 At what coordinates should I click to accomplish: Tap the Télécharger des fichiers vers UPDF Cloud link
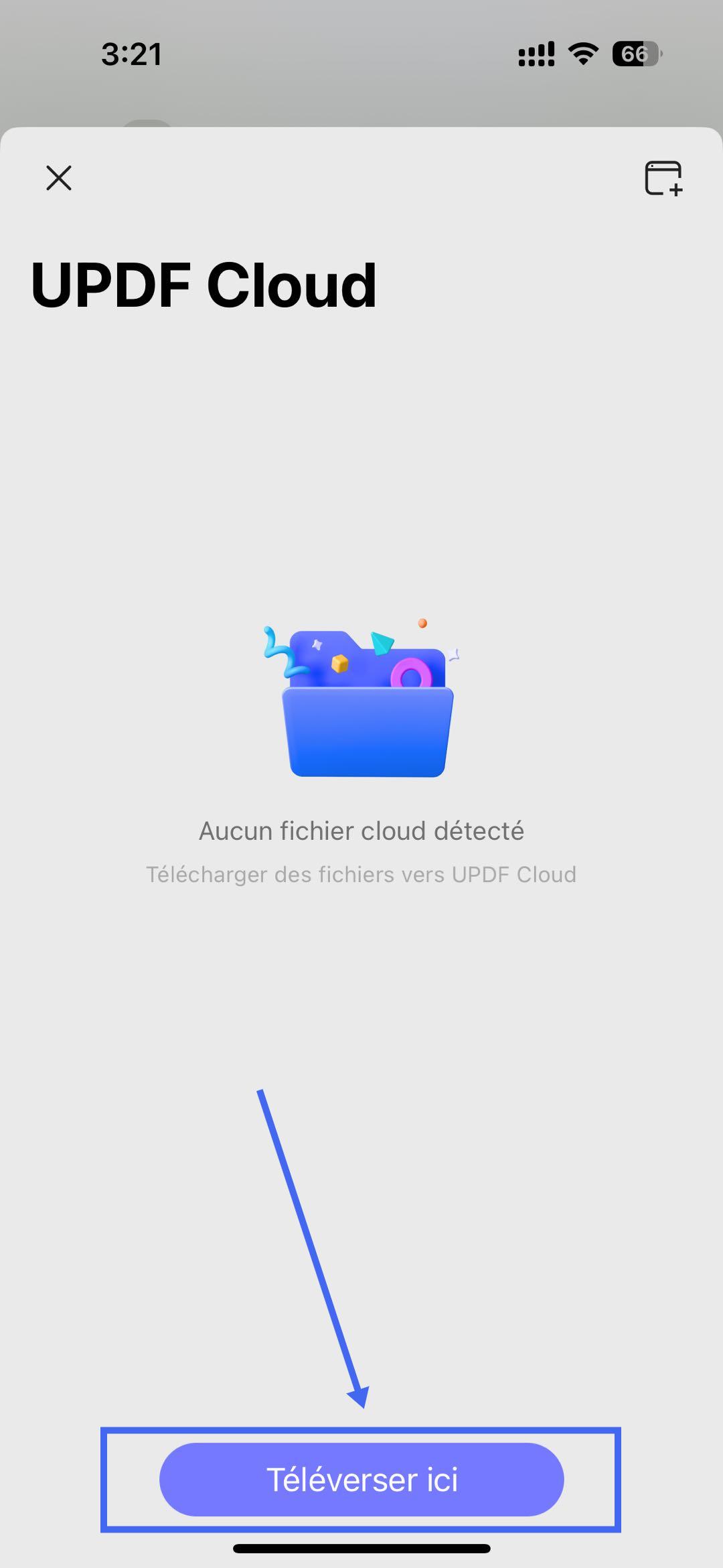361,874
